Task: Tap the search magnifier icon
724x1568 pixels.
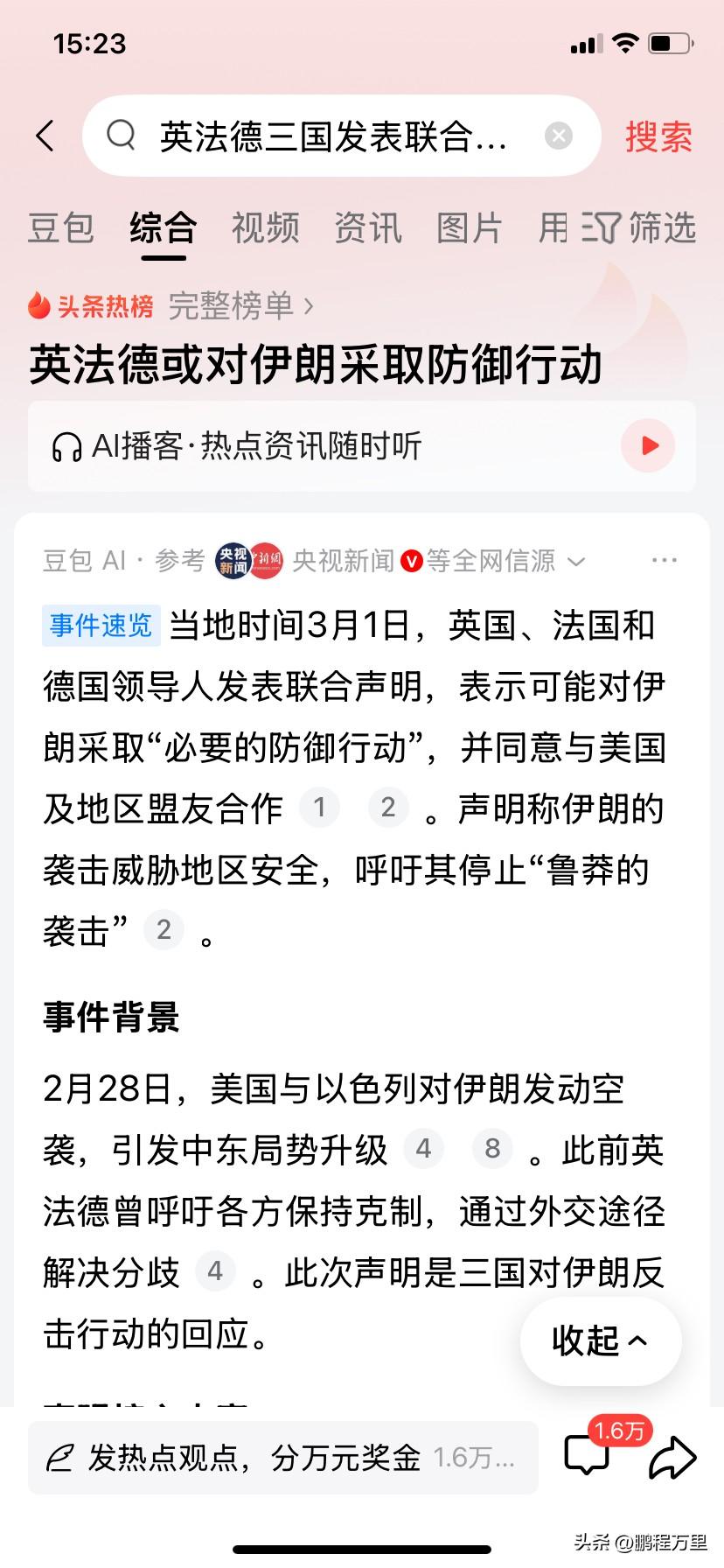Action: (122, 136)
